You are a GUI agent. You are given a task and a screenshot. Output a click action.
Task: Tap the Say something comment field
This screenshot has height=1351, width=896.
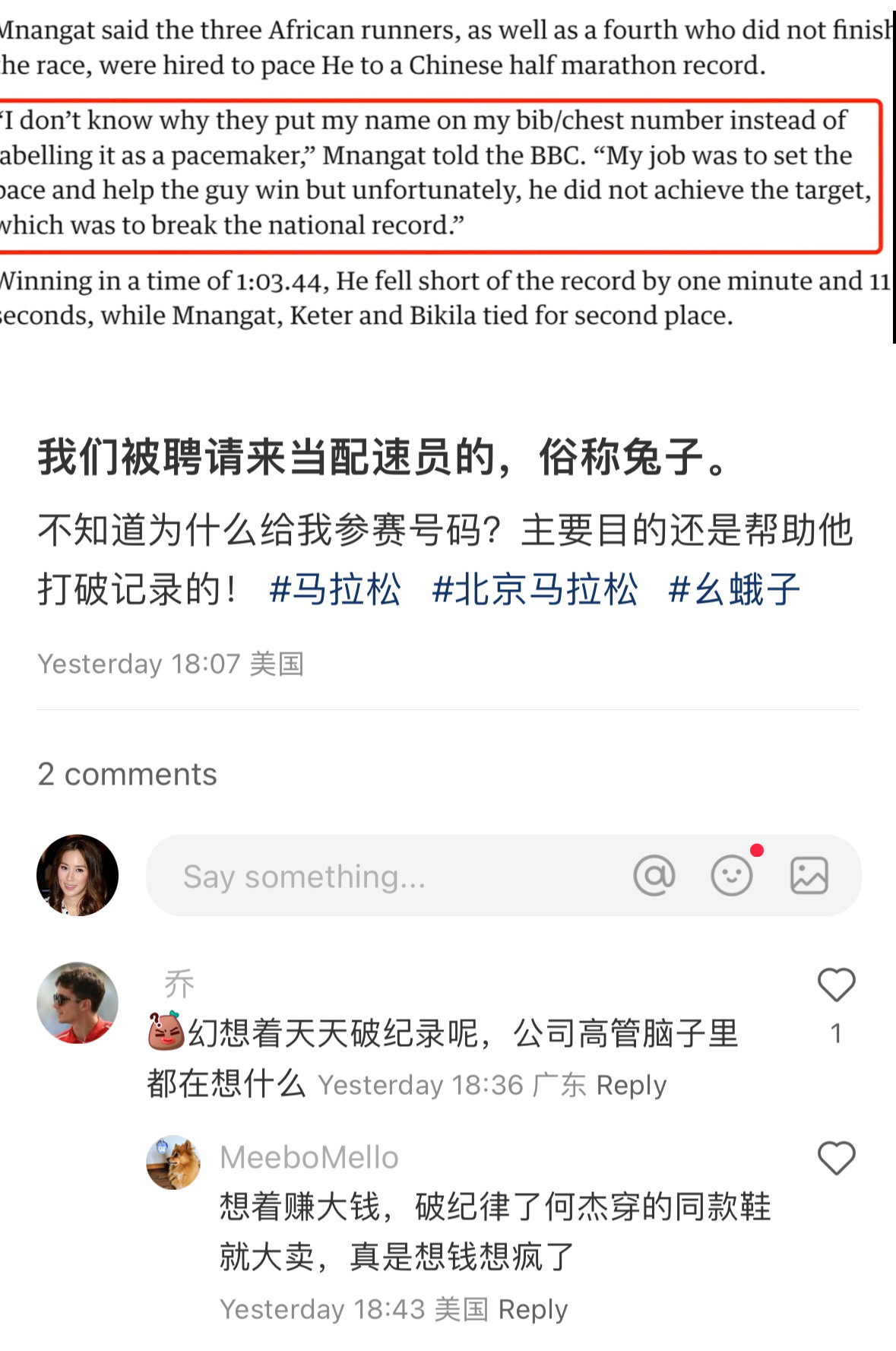[x=380, y=877]
